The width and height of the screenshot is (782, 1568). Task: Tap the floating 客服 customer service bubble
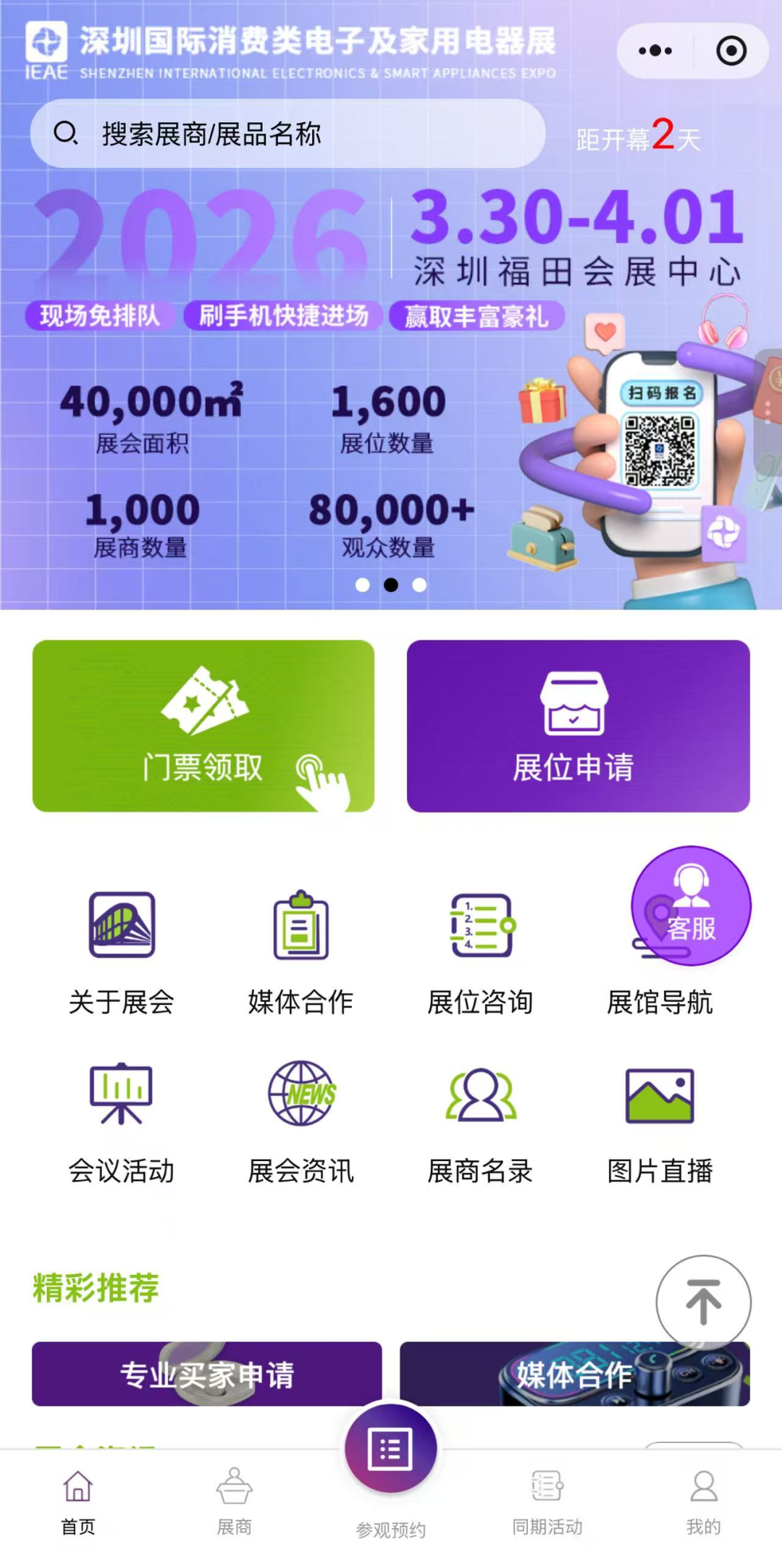pos(689,906)
